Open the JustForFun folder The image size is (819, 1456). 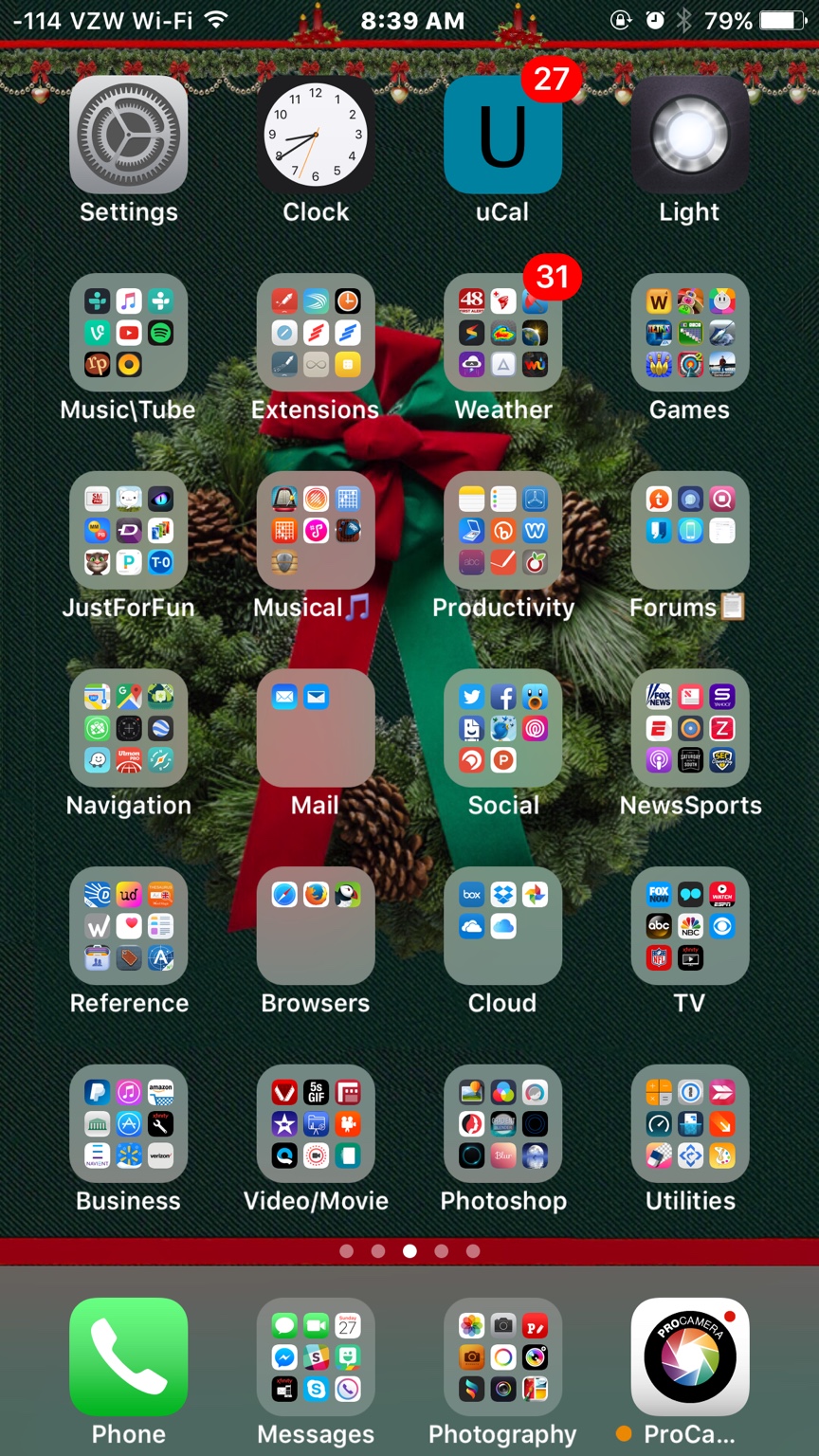pyautogui.click(x=128, y=531)
